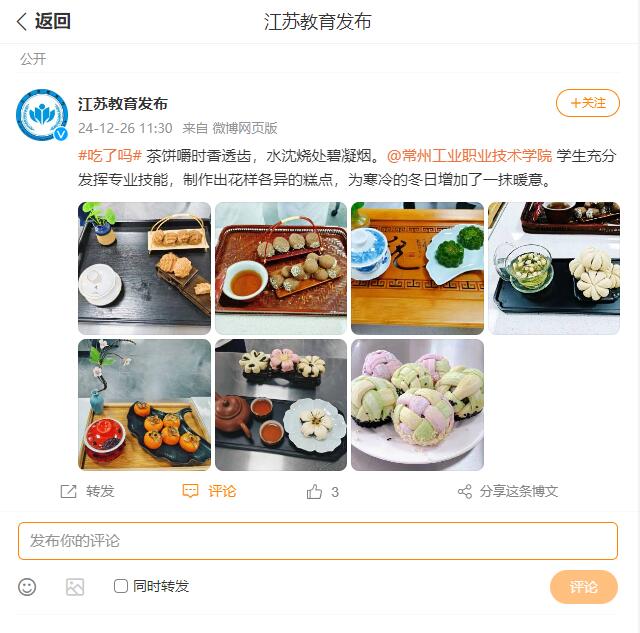The width and height of the screenshot is (640, 633).
Task: Follow 江苏教育发布 with the 关注 button
Action: pos(588,103)
